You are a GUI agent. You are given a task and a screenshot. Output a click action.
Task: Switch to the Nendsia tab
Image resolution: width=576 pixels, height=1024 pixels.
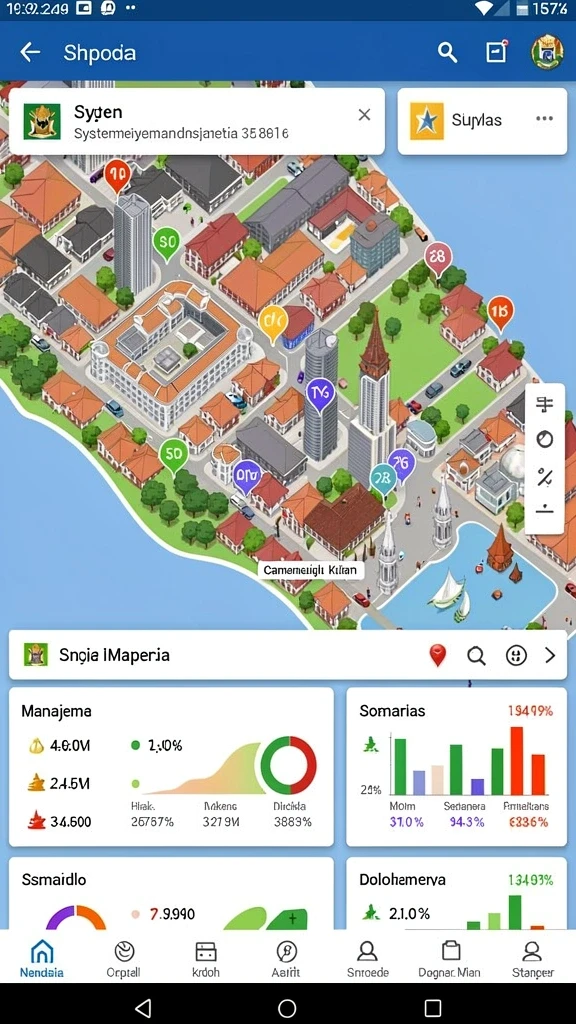(42, 959)
